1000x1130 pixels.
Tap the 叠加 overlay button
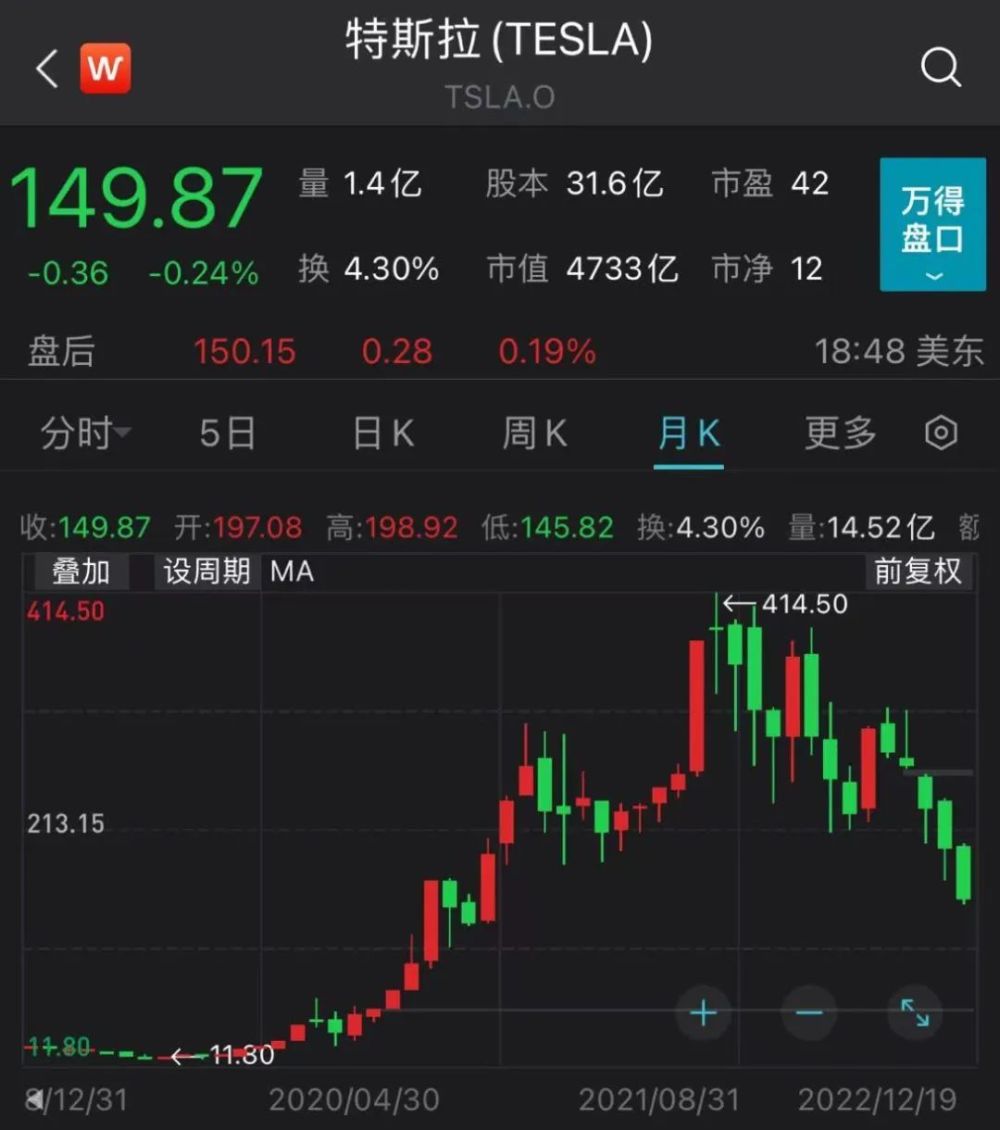point(81,572)
